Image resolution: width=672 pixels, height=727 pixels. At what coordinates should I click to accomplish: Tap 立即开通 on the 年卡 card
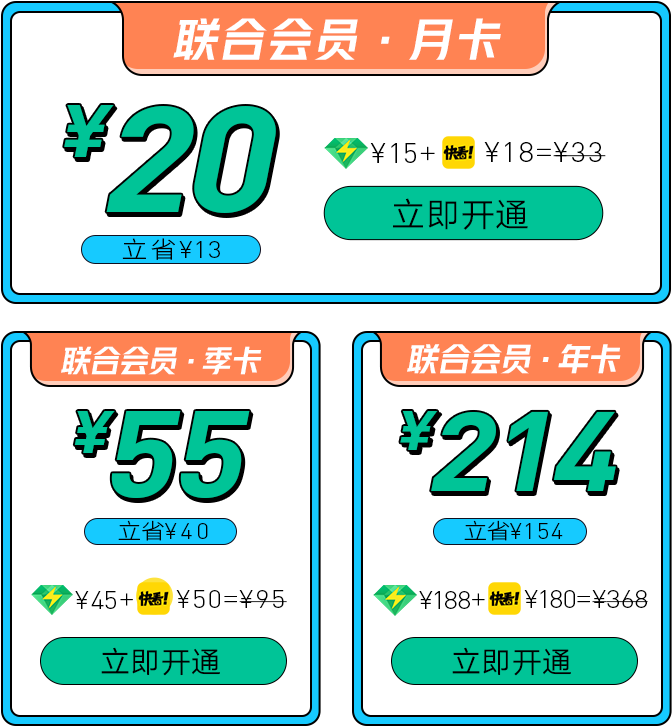(514, 661)
